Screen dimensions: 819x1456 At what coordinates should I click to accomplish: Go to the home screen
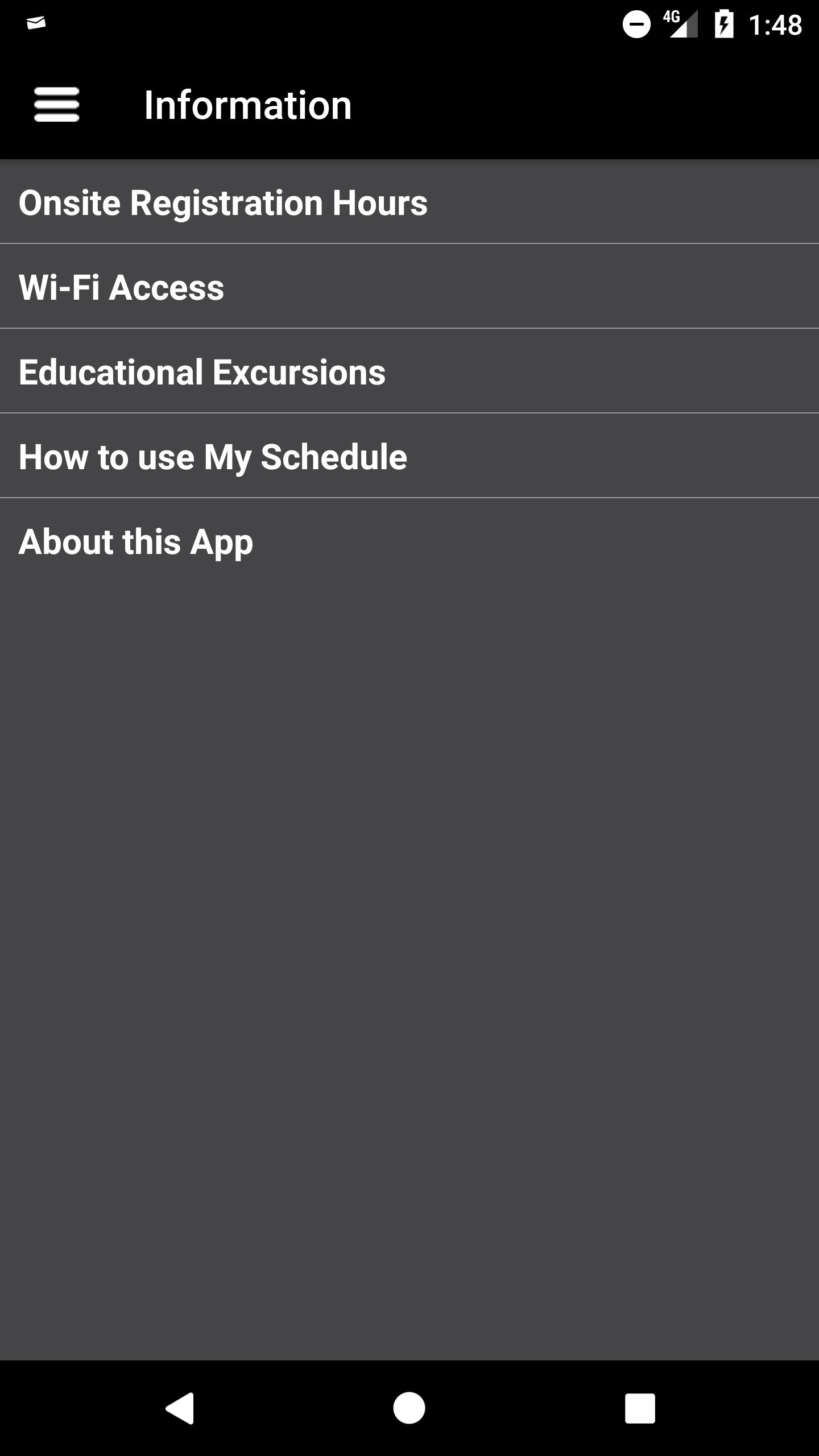click(x=409, y=1408)
